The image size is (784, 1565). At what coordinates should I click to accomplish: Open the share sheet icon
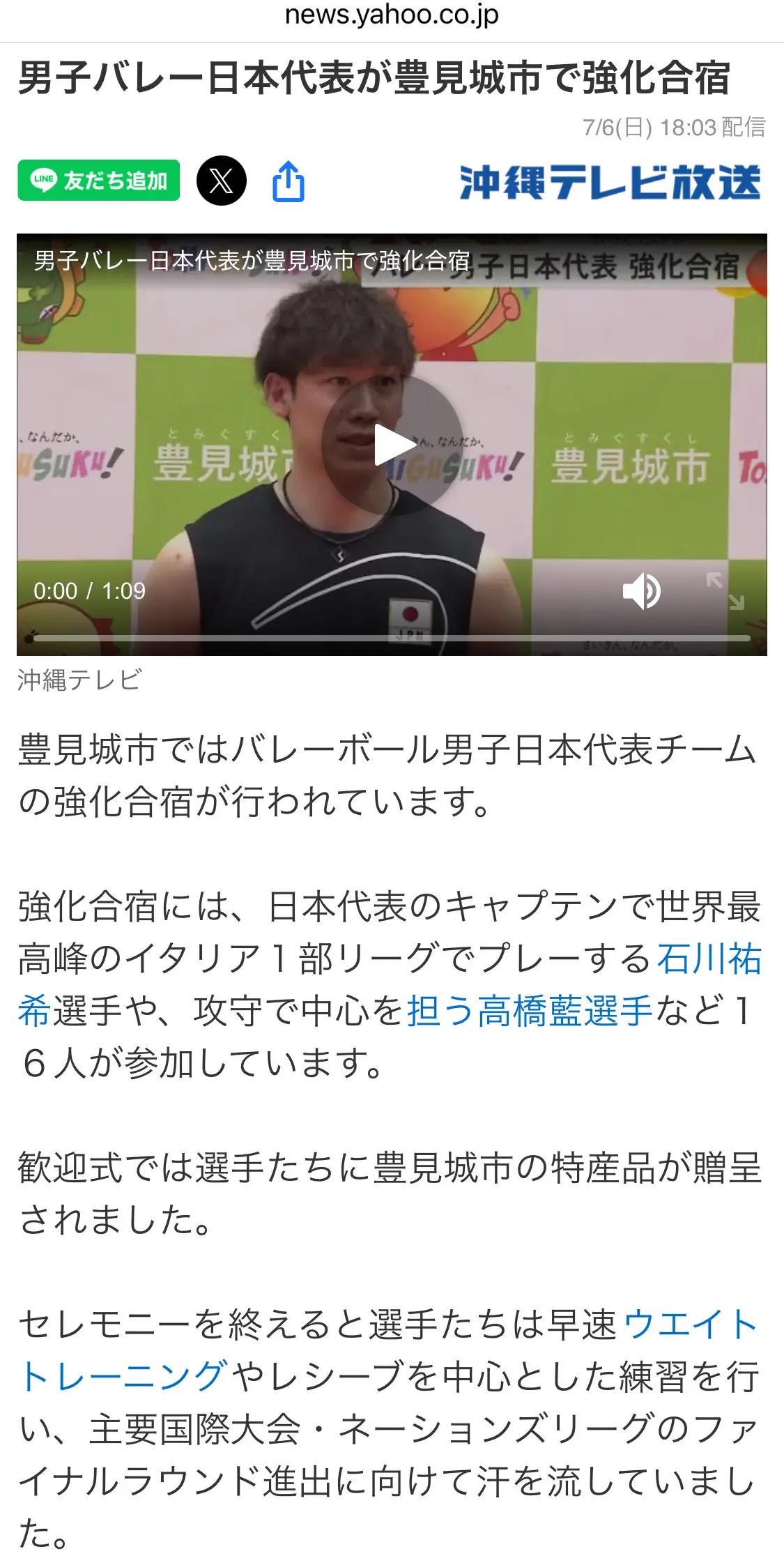[288, 181]
